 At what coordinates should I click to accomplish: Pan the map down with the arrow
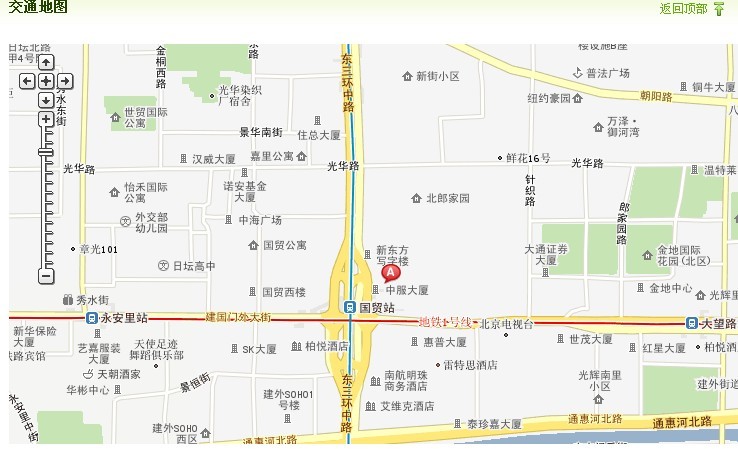coord(46,100)
